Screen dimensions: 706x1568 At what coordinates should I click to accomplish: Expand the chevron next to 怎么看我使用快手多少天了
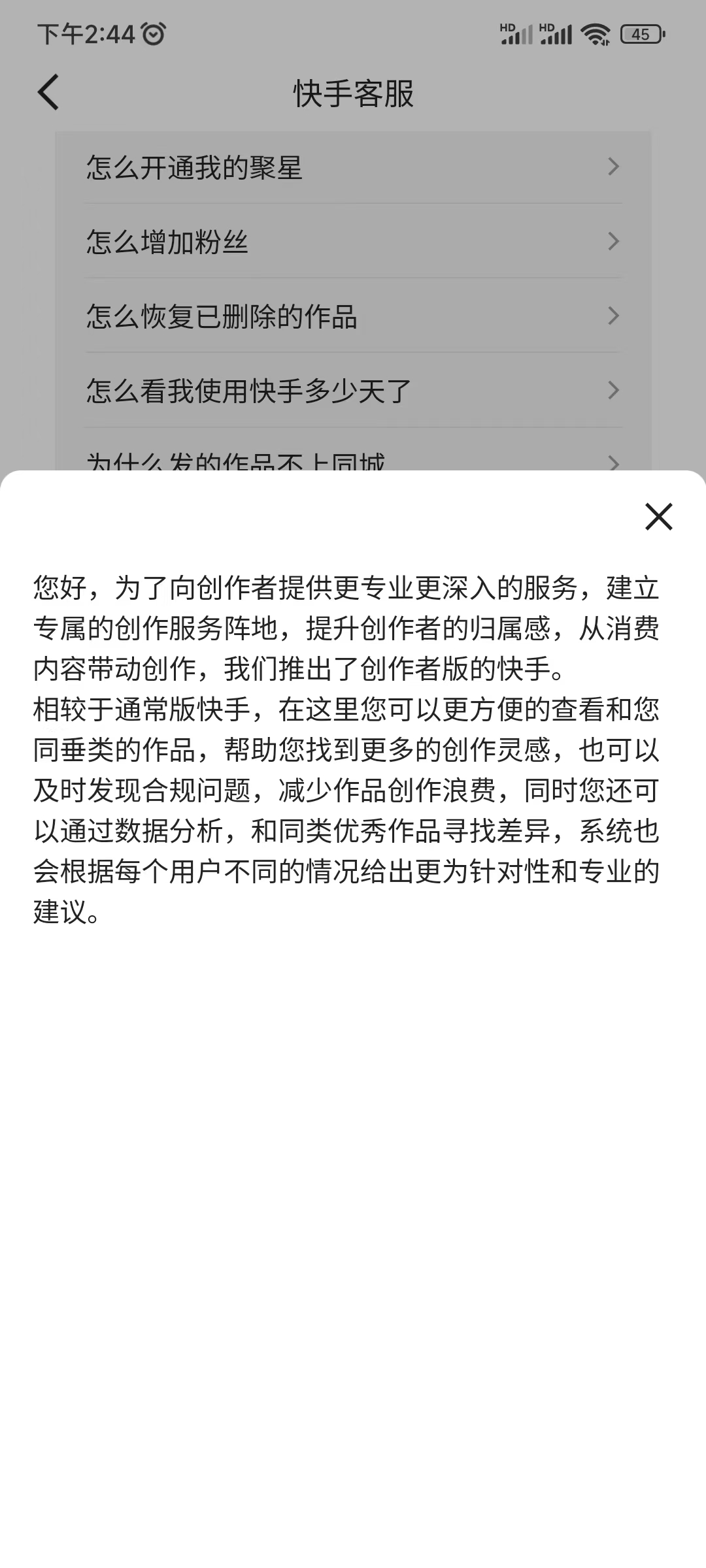613,391
